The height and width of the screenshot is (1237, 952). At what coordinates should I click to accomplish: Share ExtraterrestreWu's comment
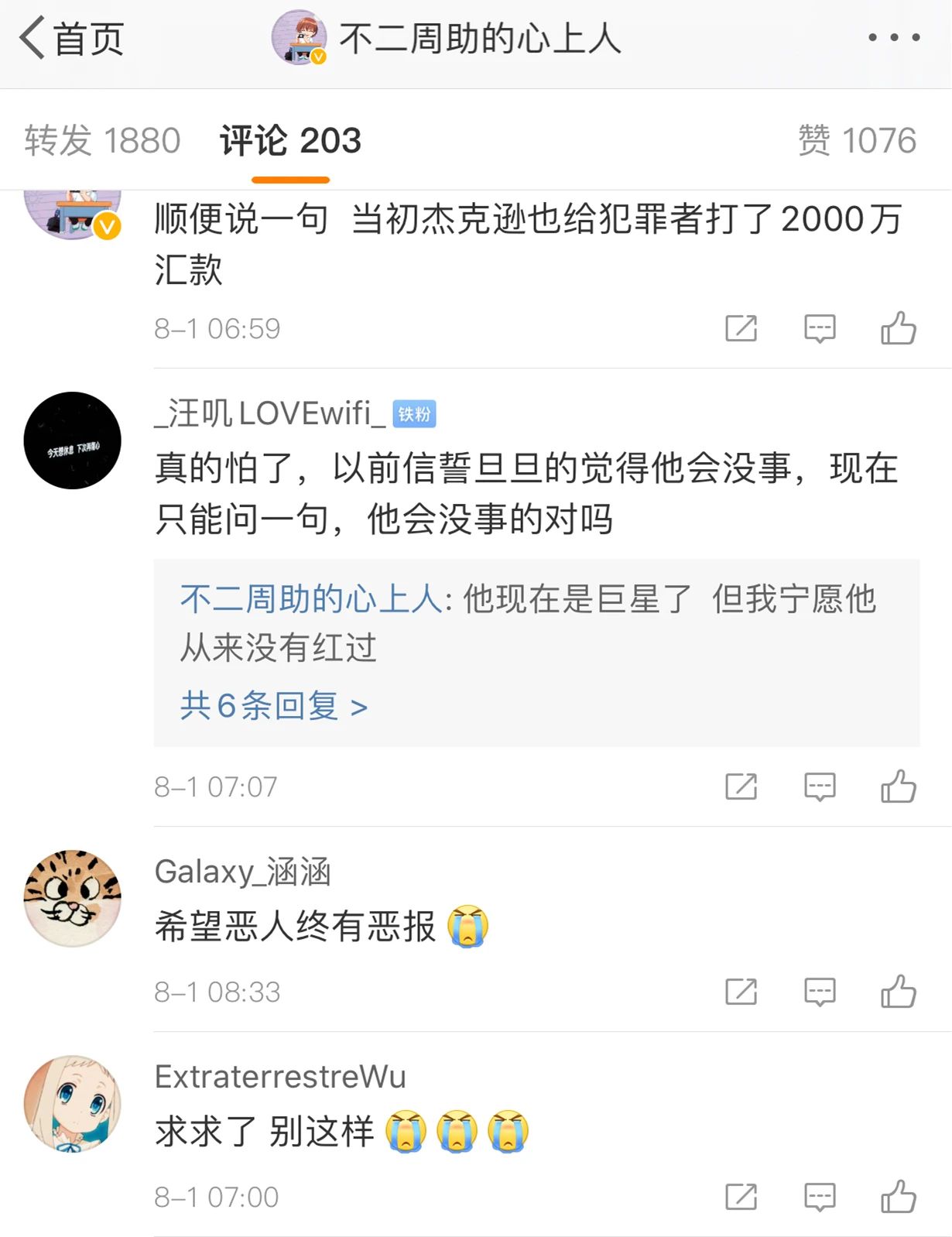click(x=741, y=1196)
